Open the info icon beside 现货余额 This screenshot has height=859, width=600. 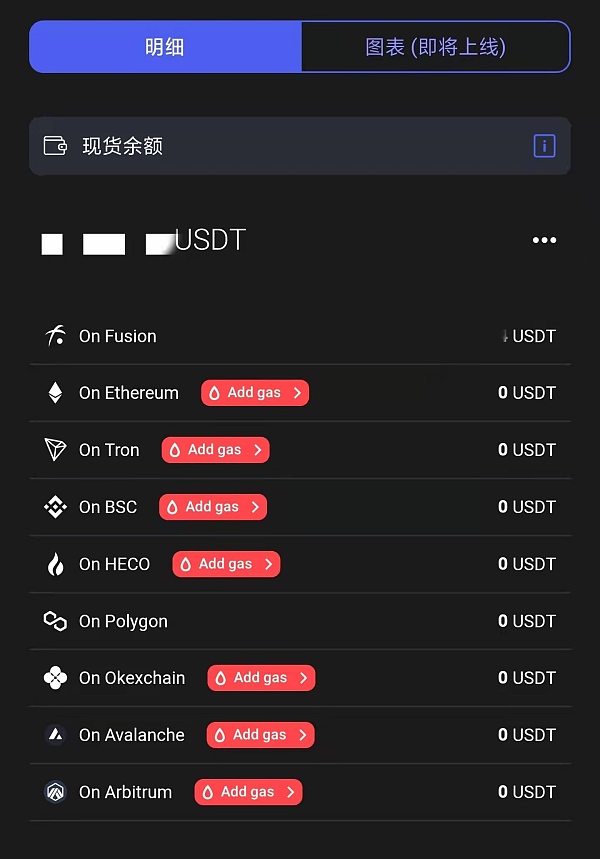pos(543,146)
